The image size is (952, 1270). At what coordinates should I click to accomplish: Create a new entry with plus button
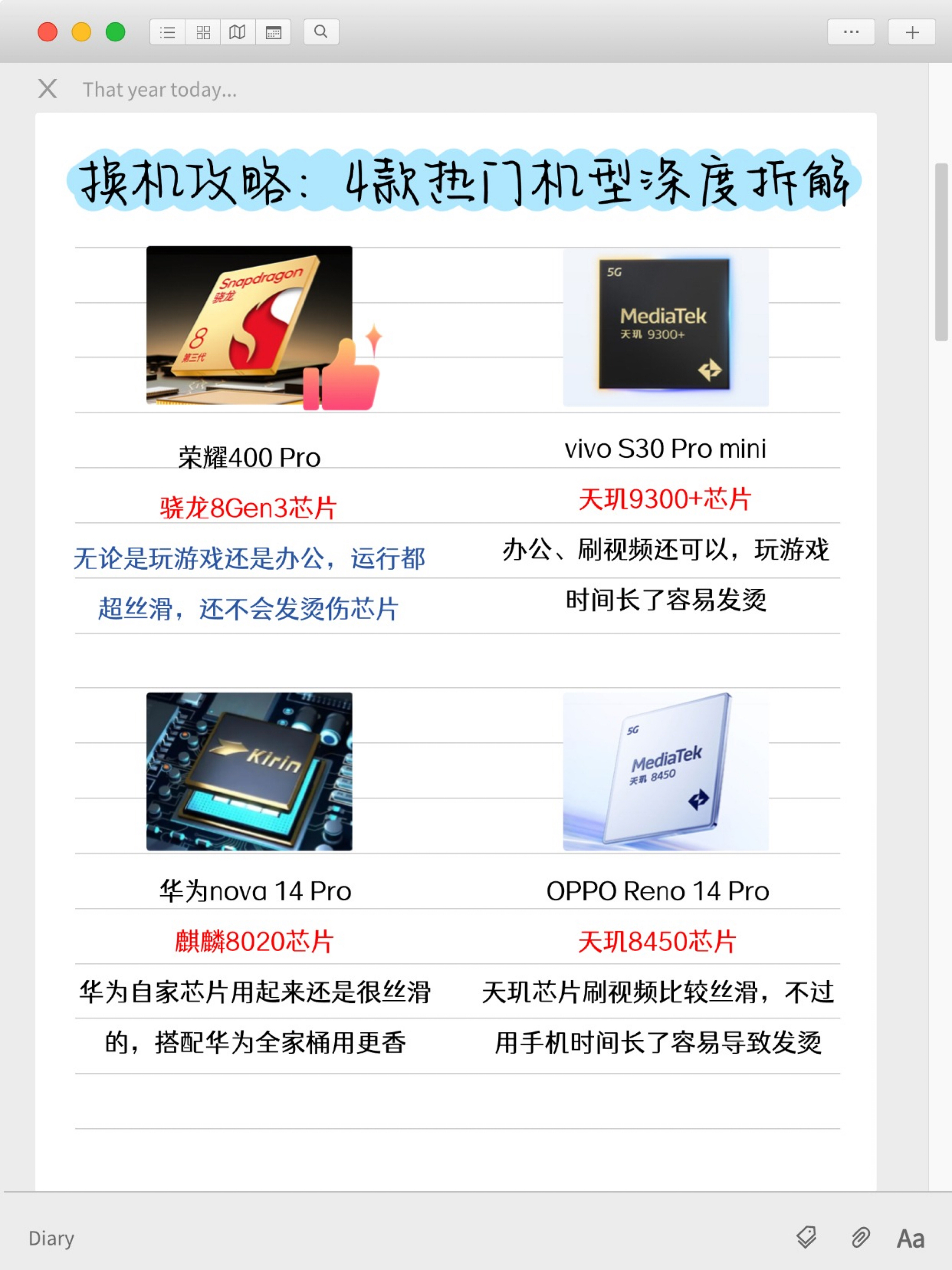tap(911, 32)
